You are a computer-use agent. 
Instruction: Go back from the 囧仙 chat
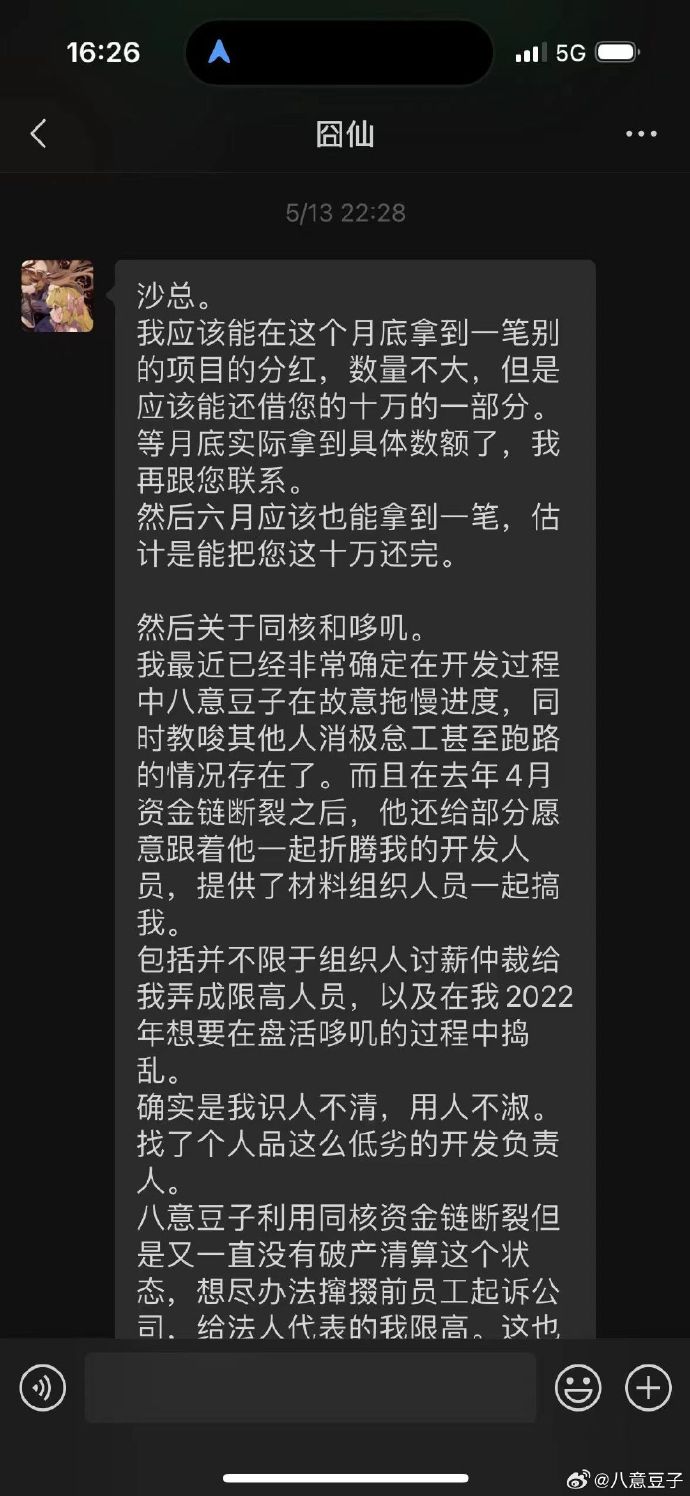38,134
